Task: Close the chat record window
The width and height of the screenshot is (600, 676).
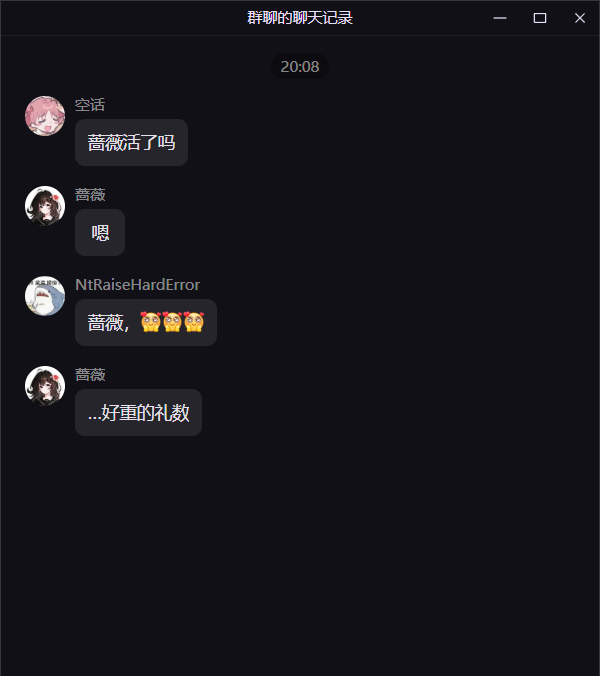Action: (580, 18)
